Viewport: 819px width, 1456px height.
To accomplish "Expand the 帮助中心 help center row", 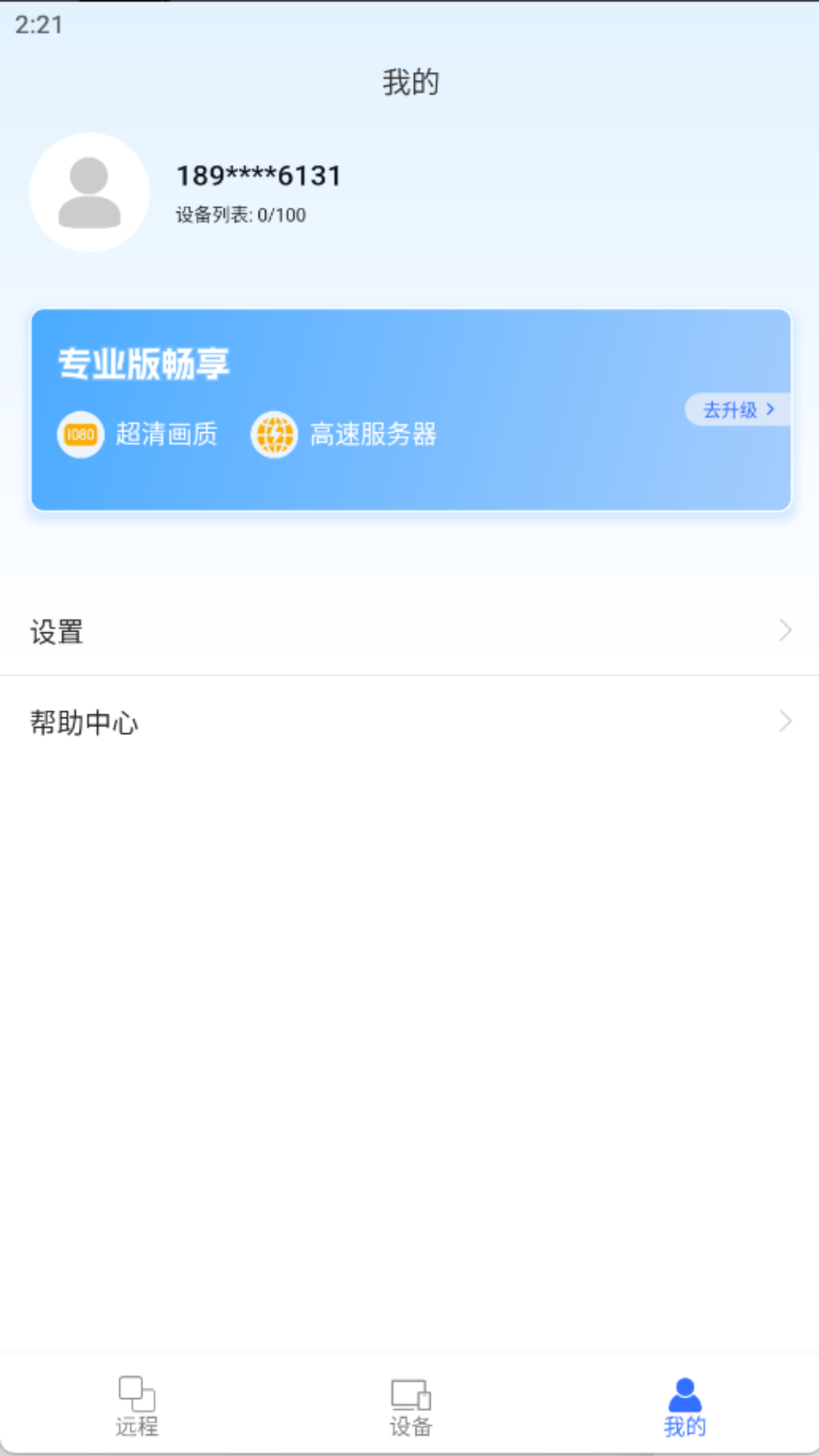I will click(x=409, y=723).
